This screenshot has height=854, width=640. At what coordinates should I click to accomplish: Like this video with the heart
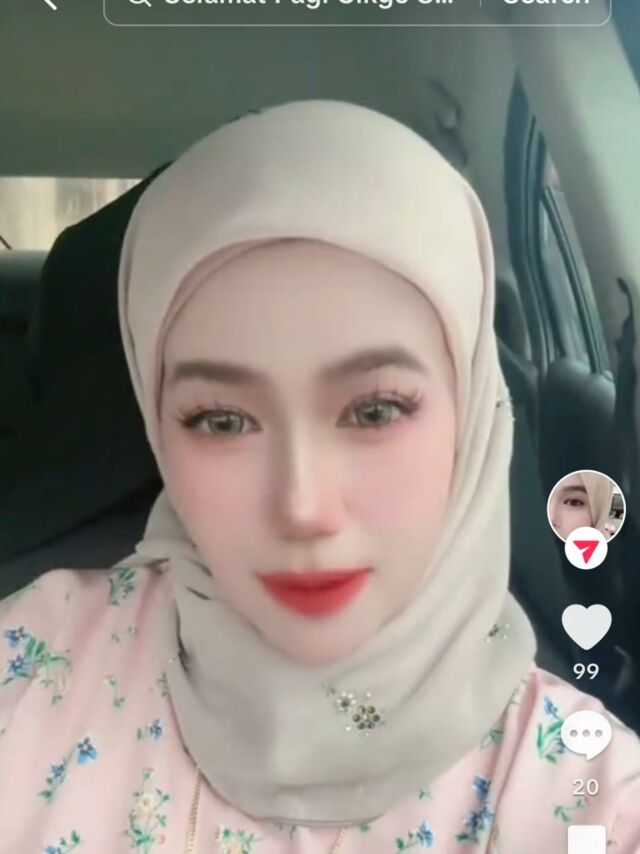pyautogui.click(x=586, y=626)
